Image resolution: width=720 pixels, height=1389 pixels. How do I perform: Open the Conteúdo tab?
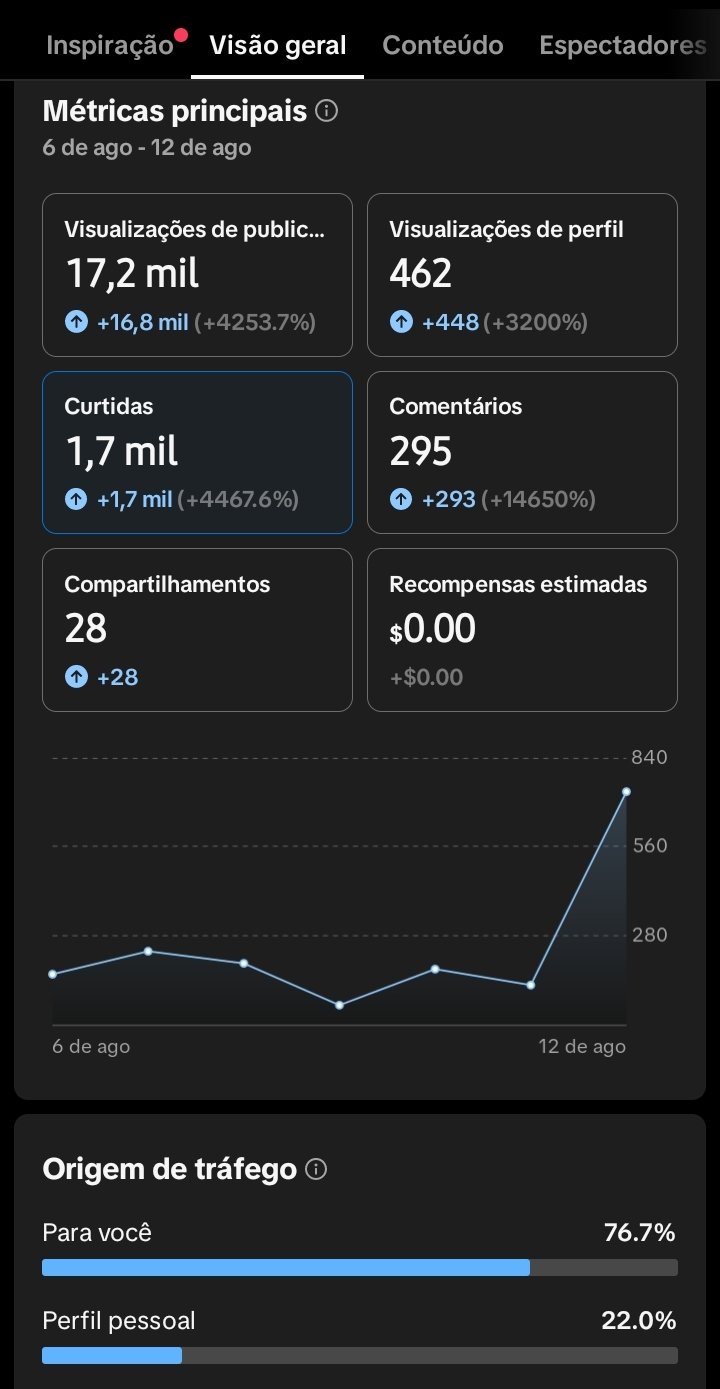[x=443, y=45]
